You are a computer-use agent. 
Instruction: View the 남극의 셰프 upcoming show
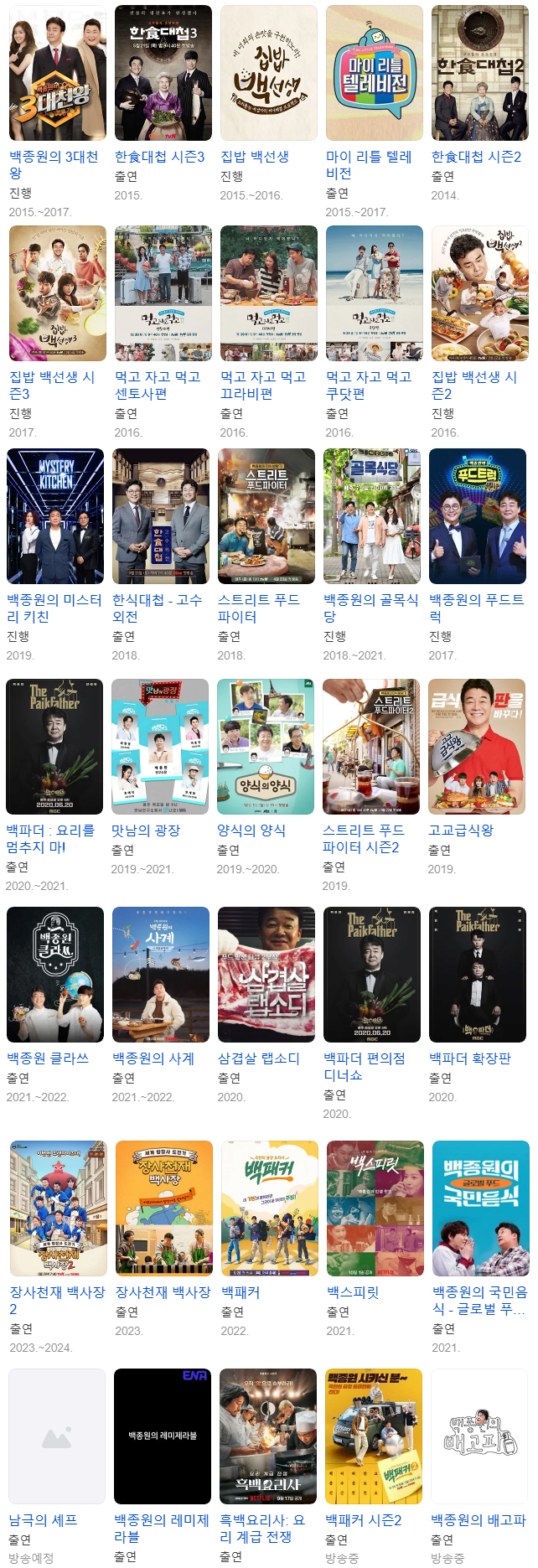pos(57,1436)
